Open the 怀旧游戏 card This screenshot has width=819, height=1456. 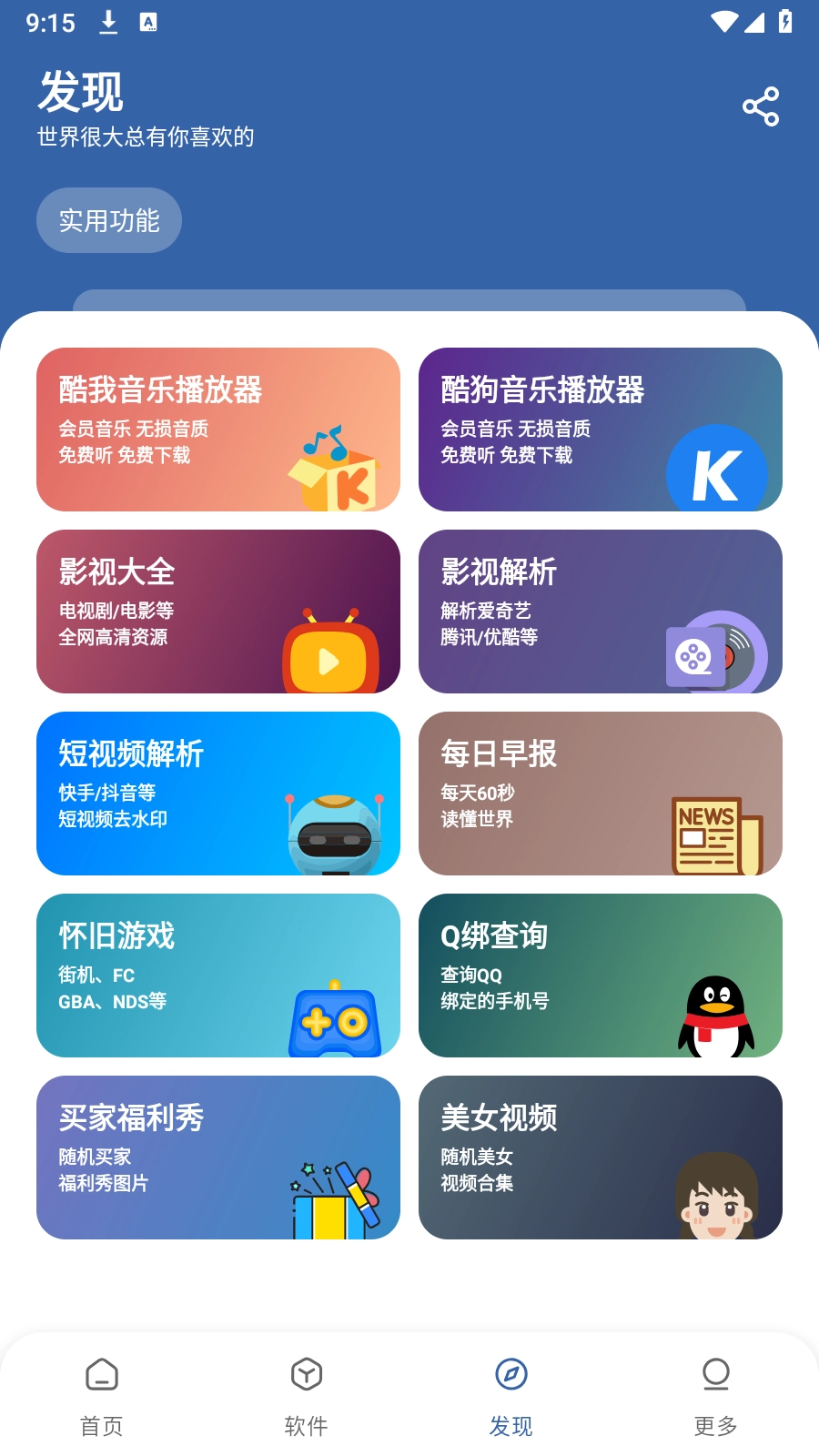(218, 976)
